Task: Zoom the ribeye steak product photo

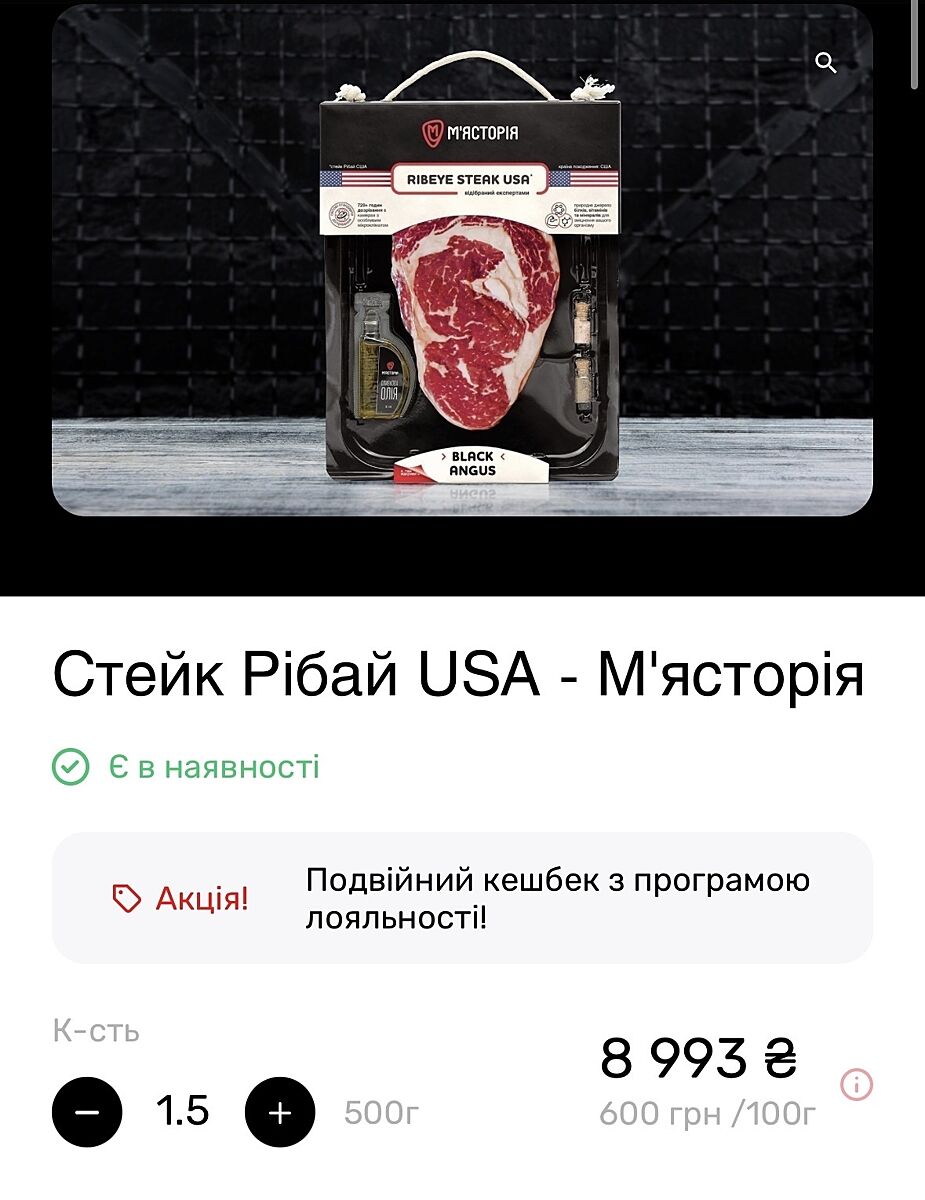Action: [x=825, y=64]
